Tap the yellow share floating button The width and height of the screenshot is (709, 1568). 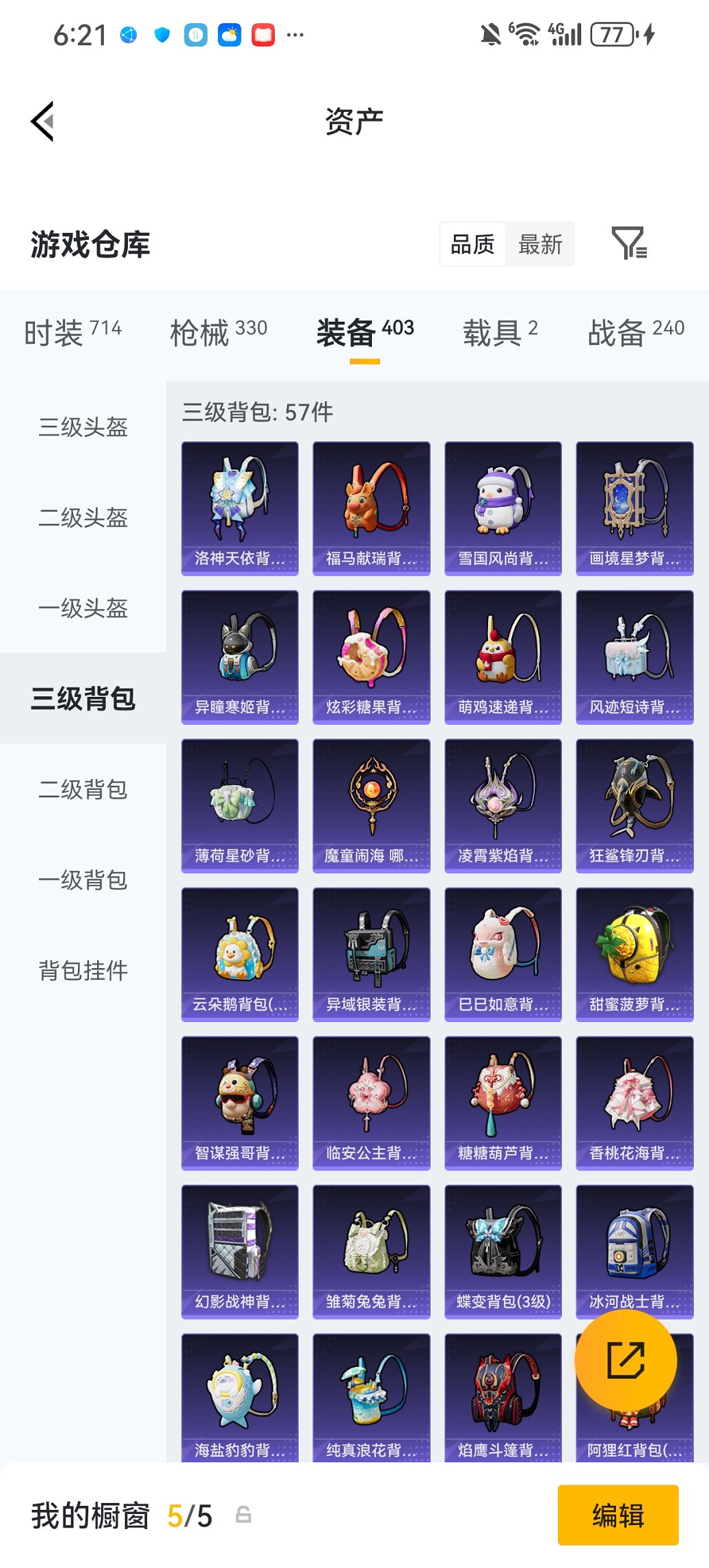[626, 1360]
